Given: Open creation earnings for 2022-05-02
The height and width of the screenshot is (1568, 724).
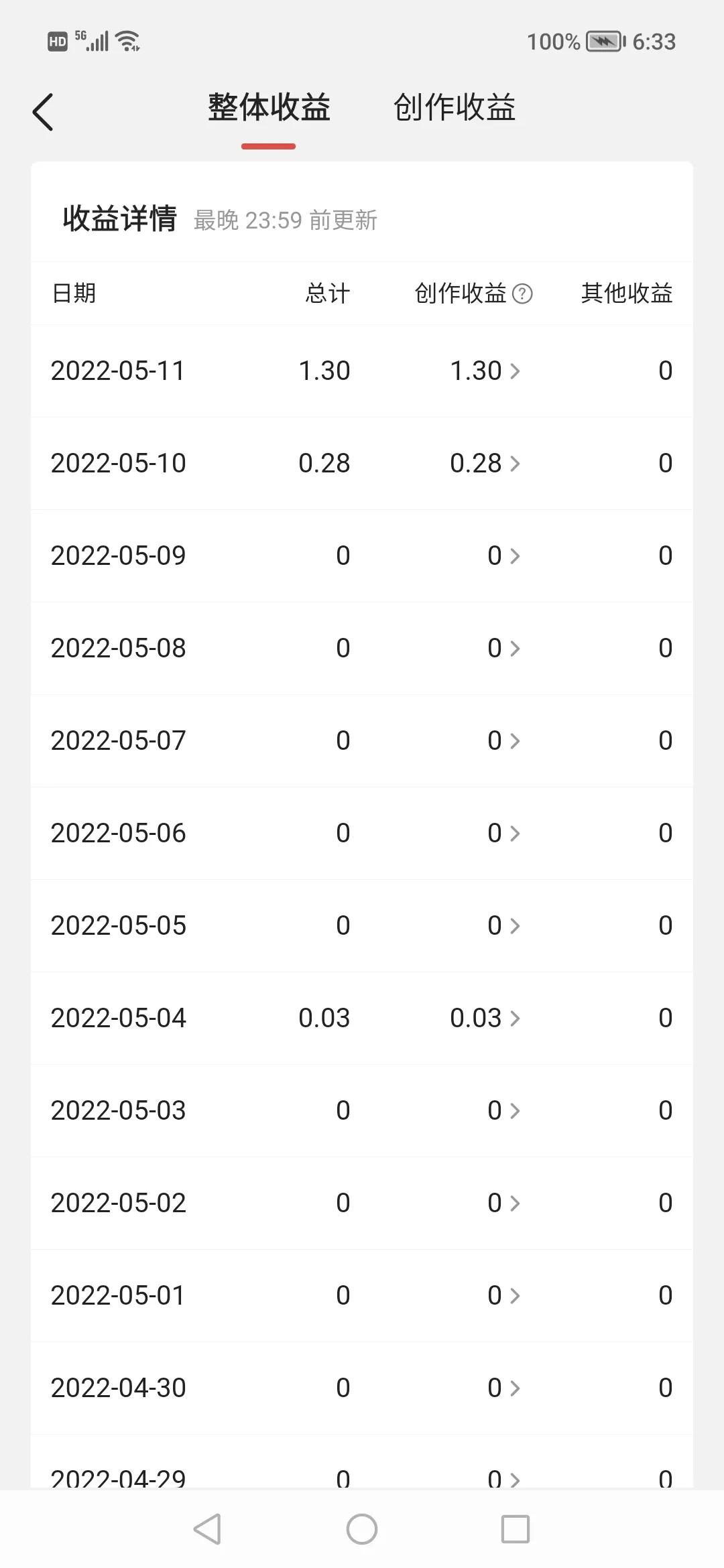Looking at the screenshot, I should click(x=504, y=1203).
